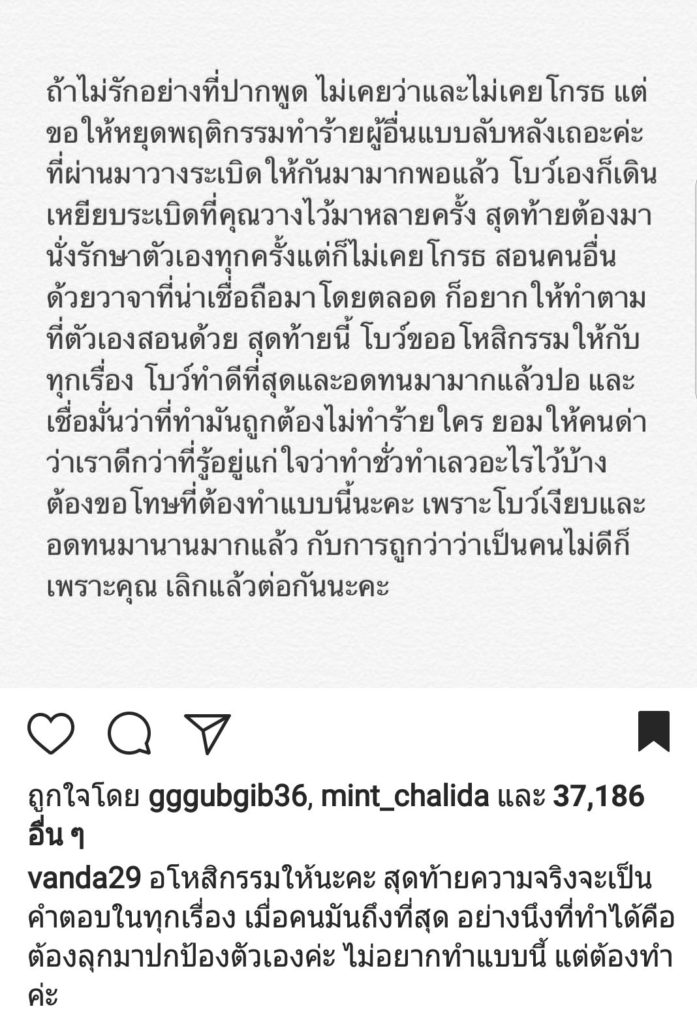
Task: View the 37,186 other likes
Action: click(x=595, y=797)
